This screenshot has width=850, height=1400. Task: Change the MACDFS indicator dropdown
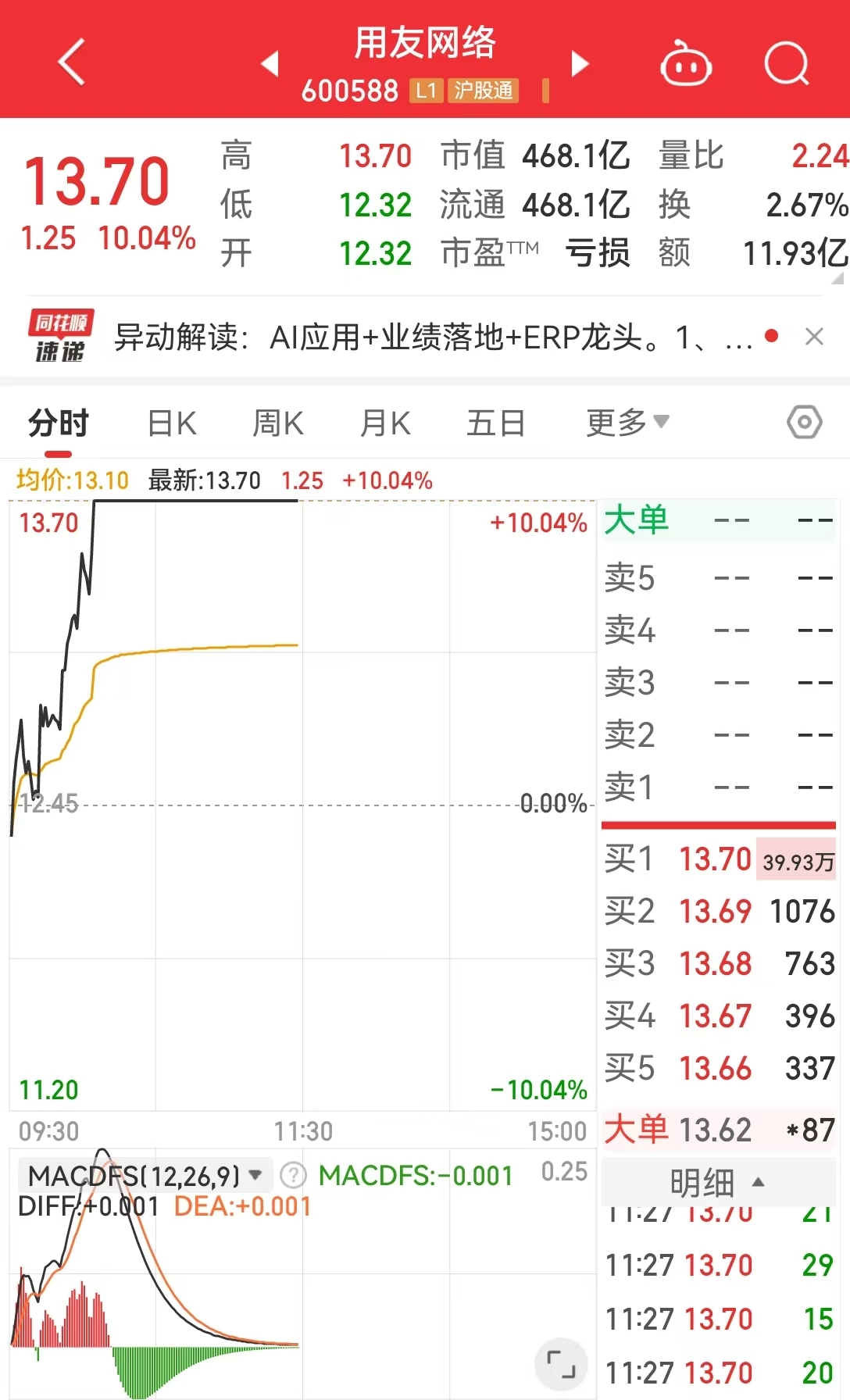point(145,1175)
